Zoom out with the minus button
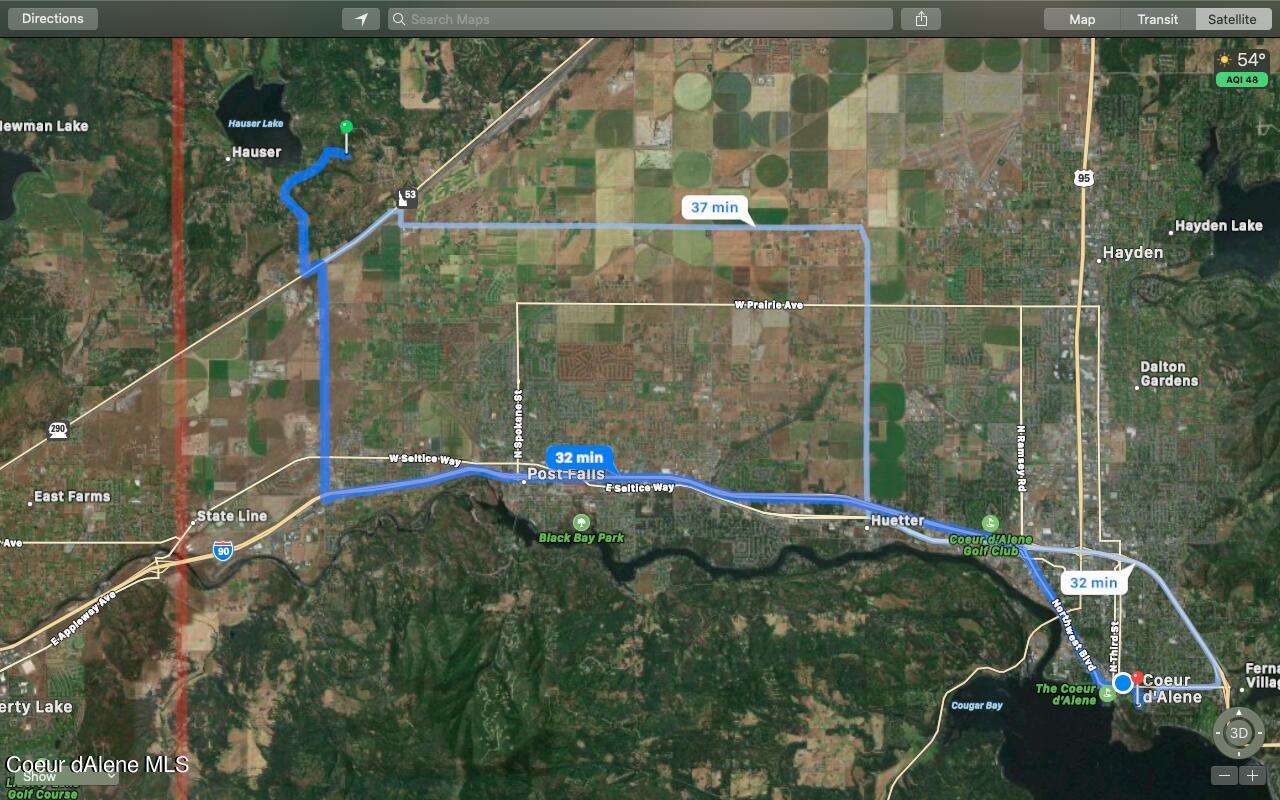 pyautogui.click(x=1225, y=775)
